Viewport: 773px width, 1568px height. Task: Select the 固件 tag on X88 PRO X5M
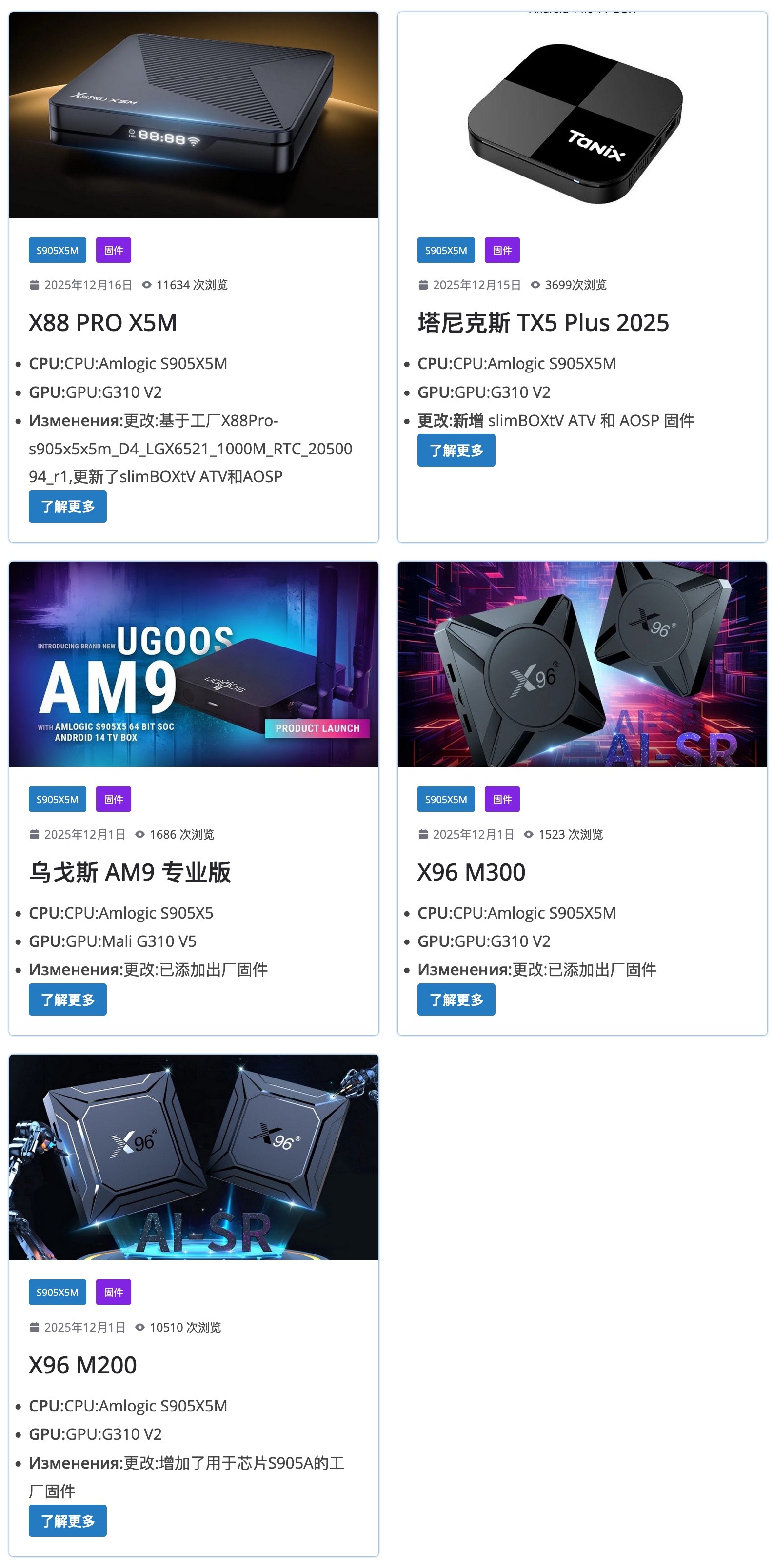[113, 250]
